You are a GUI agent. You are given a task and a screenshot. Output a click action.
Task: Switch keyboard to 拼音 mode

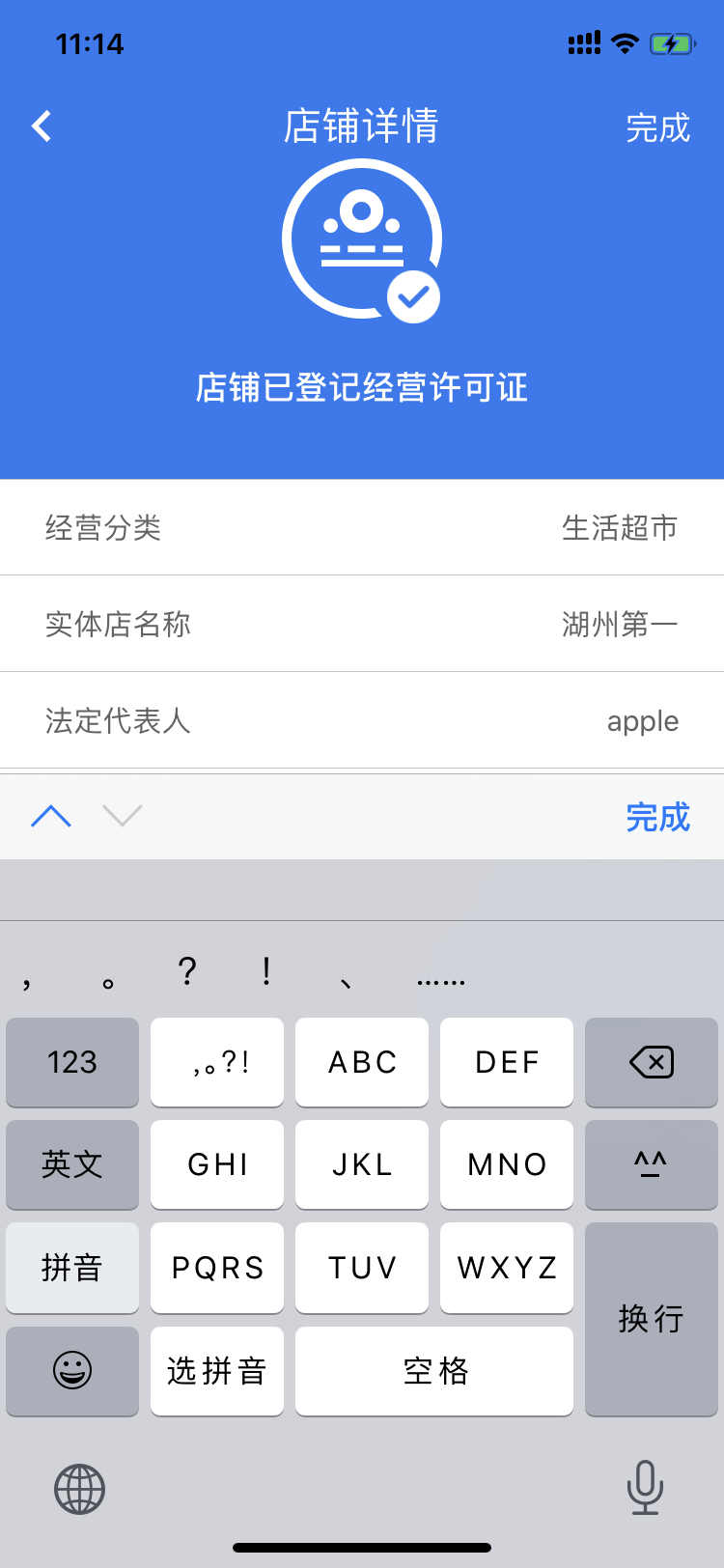(x=72, y=1268)
